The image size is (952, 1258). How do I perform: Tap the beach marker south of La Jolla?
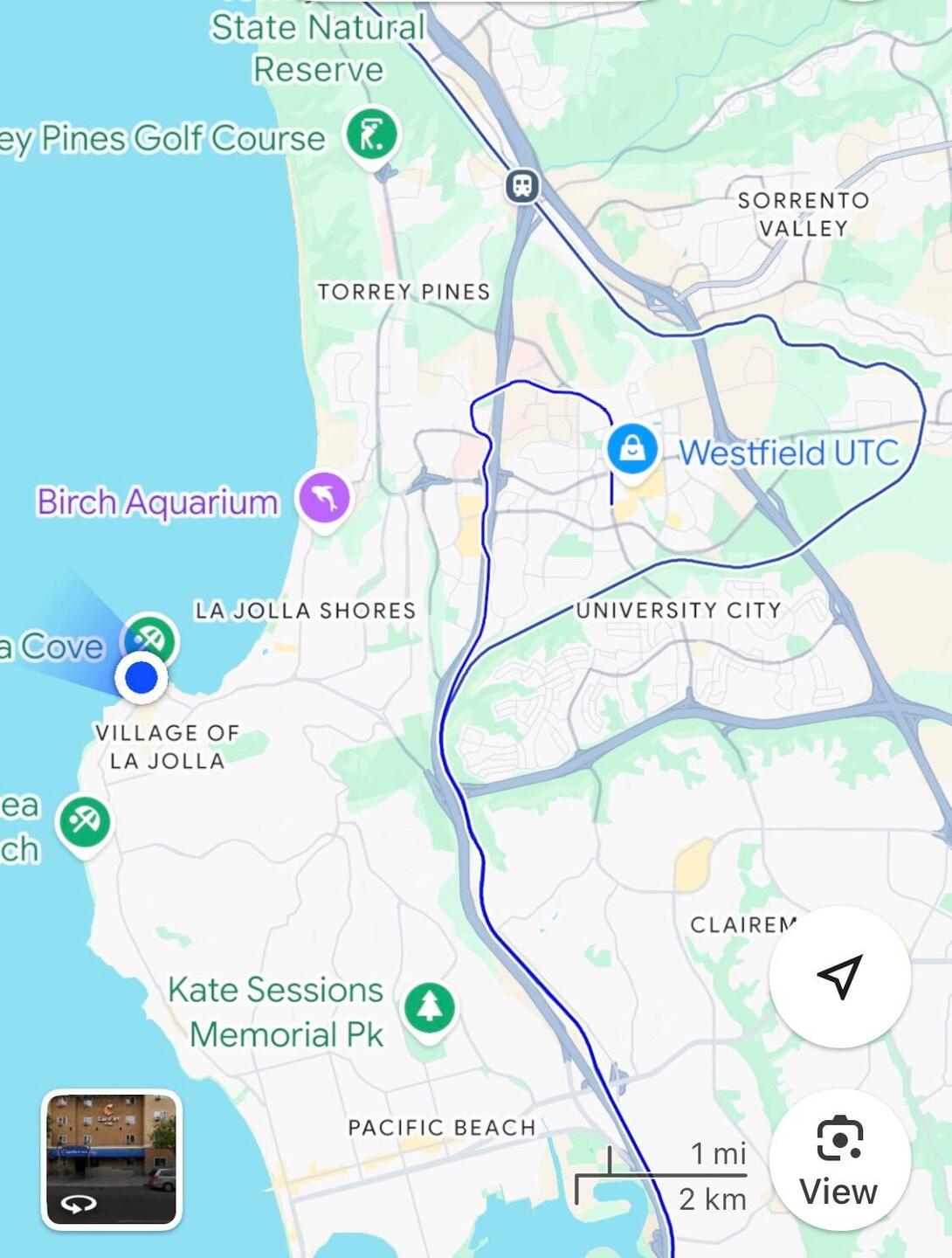pyautogui.click(x=84, y=822)
